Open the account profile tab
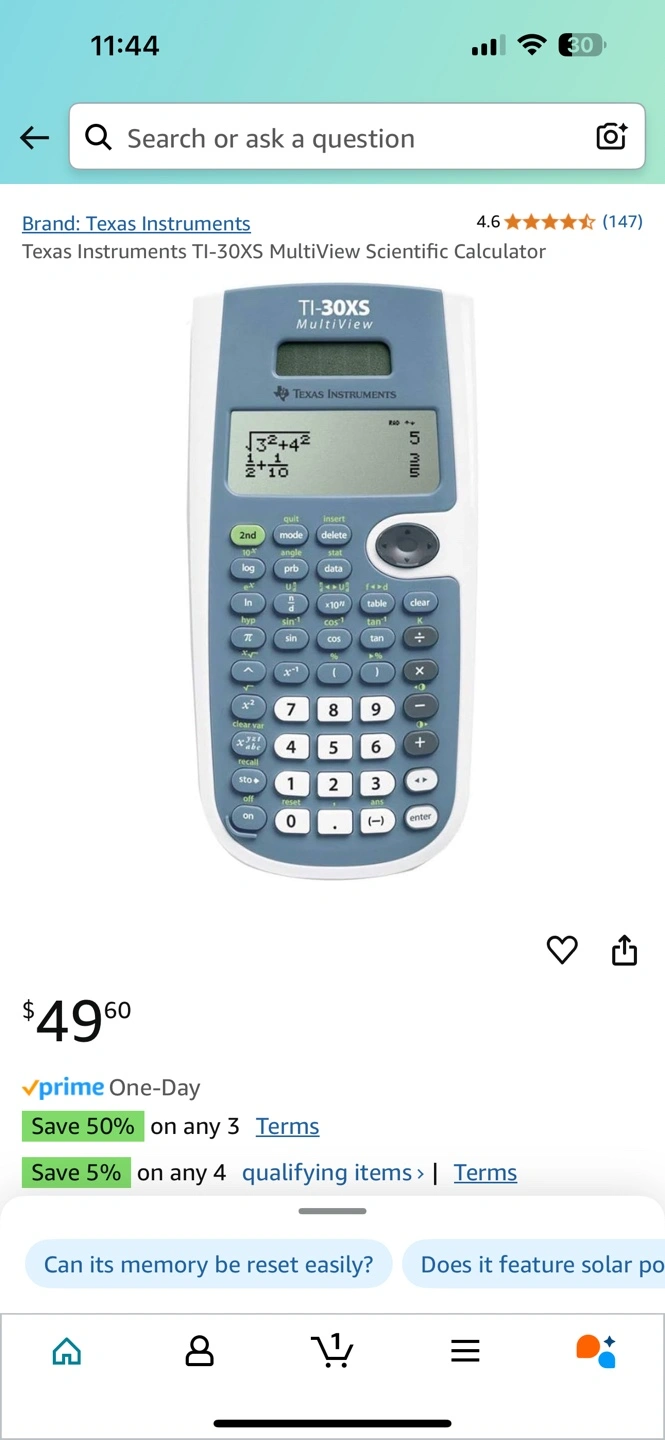 [200, 1351]
